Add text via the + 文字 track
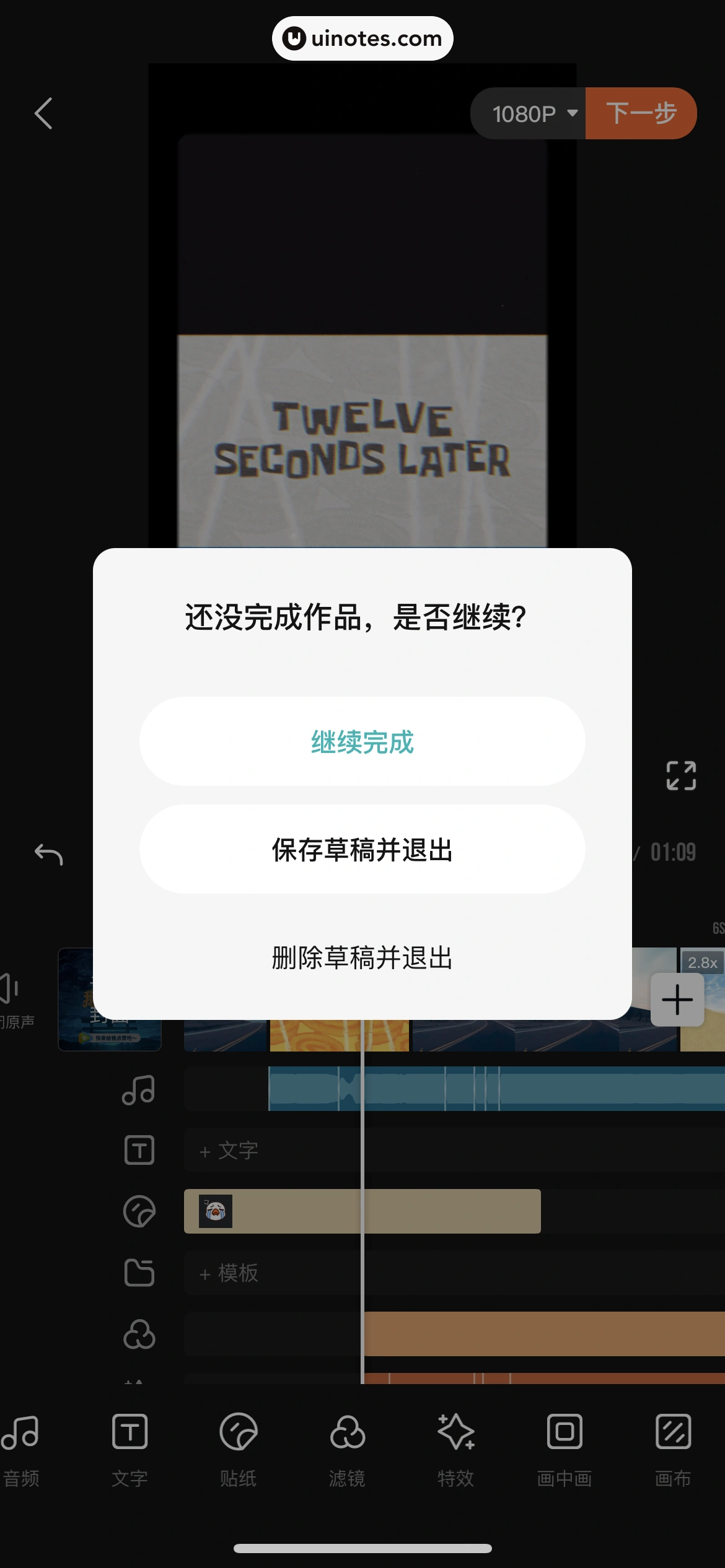This screenshot has width=725, height=1568. coord(228,1151)
